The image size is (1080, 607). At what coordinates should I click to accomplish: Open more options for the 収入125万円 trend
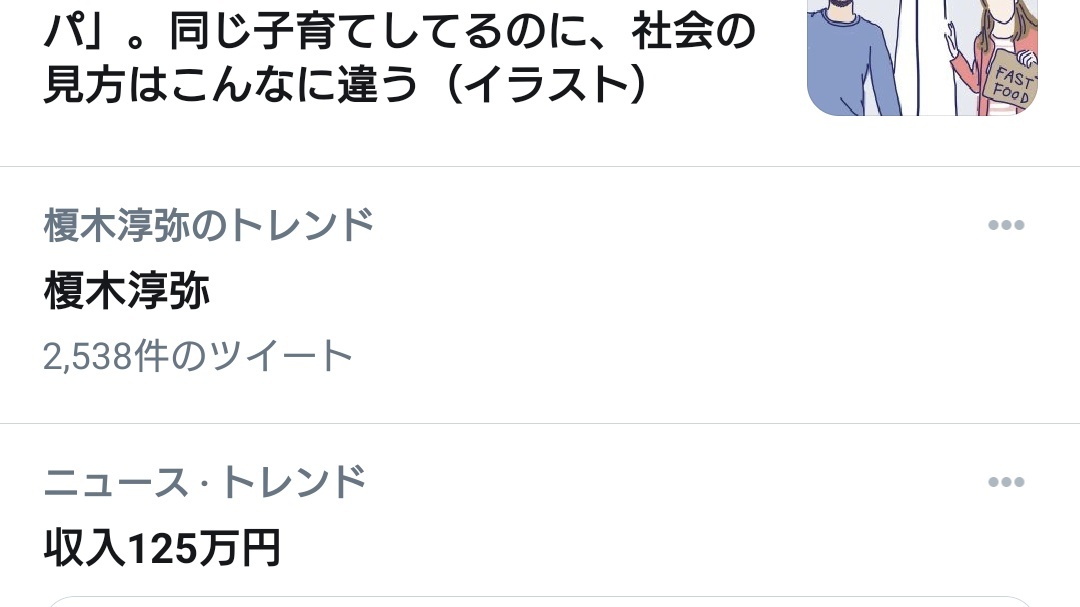(x=1005, y=482)
